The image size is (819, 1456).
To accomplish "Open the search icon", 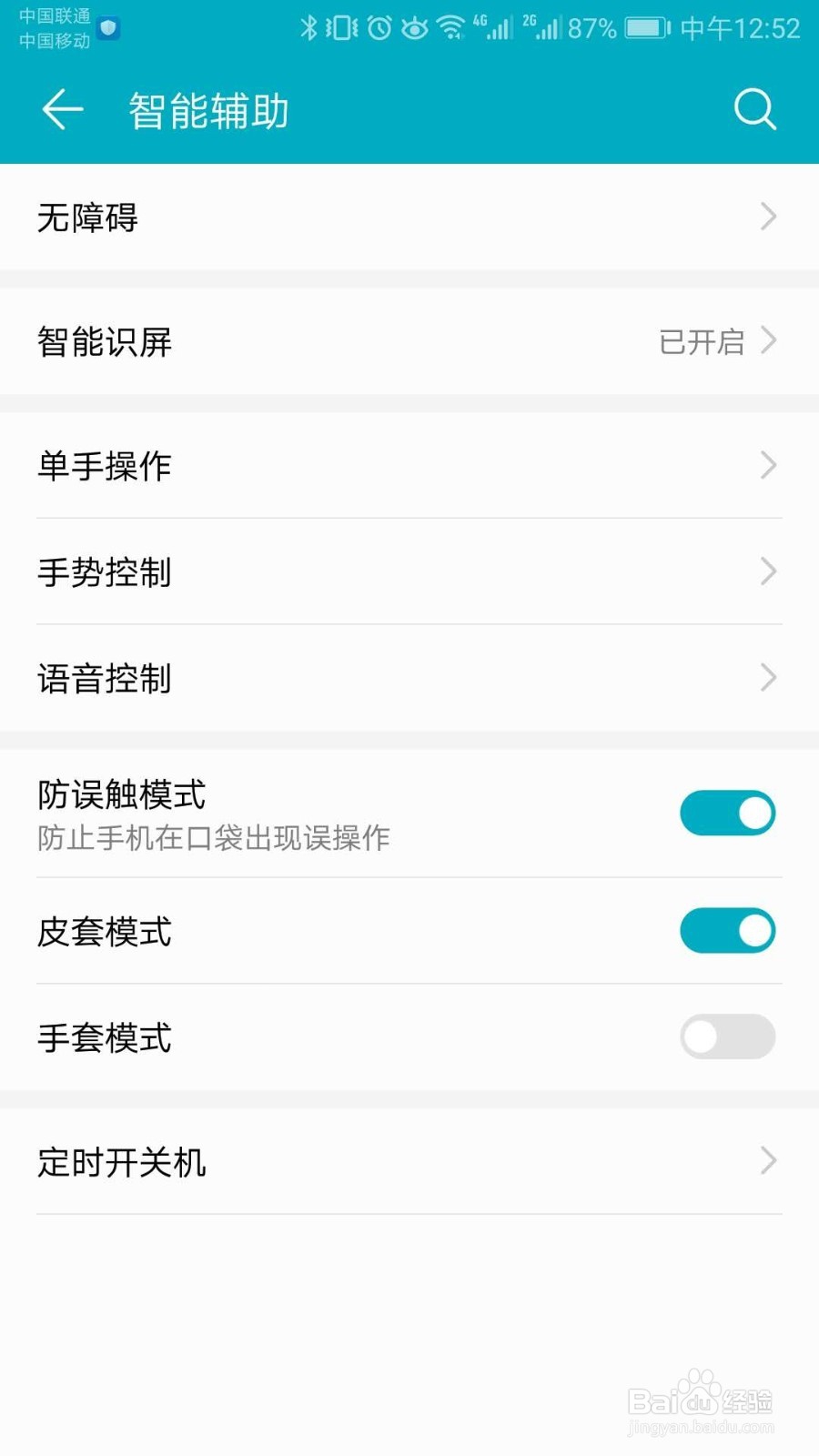I will tap(754, 110).
